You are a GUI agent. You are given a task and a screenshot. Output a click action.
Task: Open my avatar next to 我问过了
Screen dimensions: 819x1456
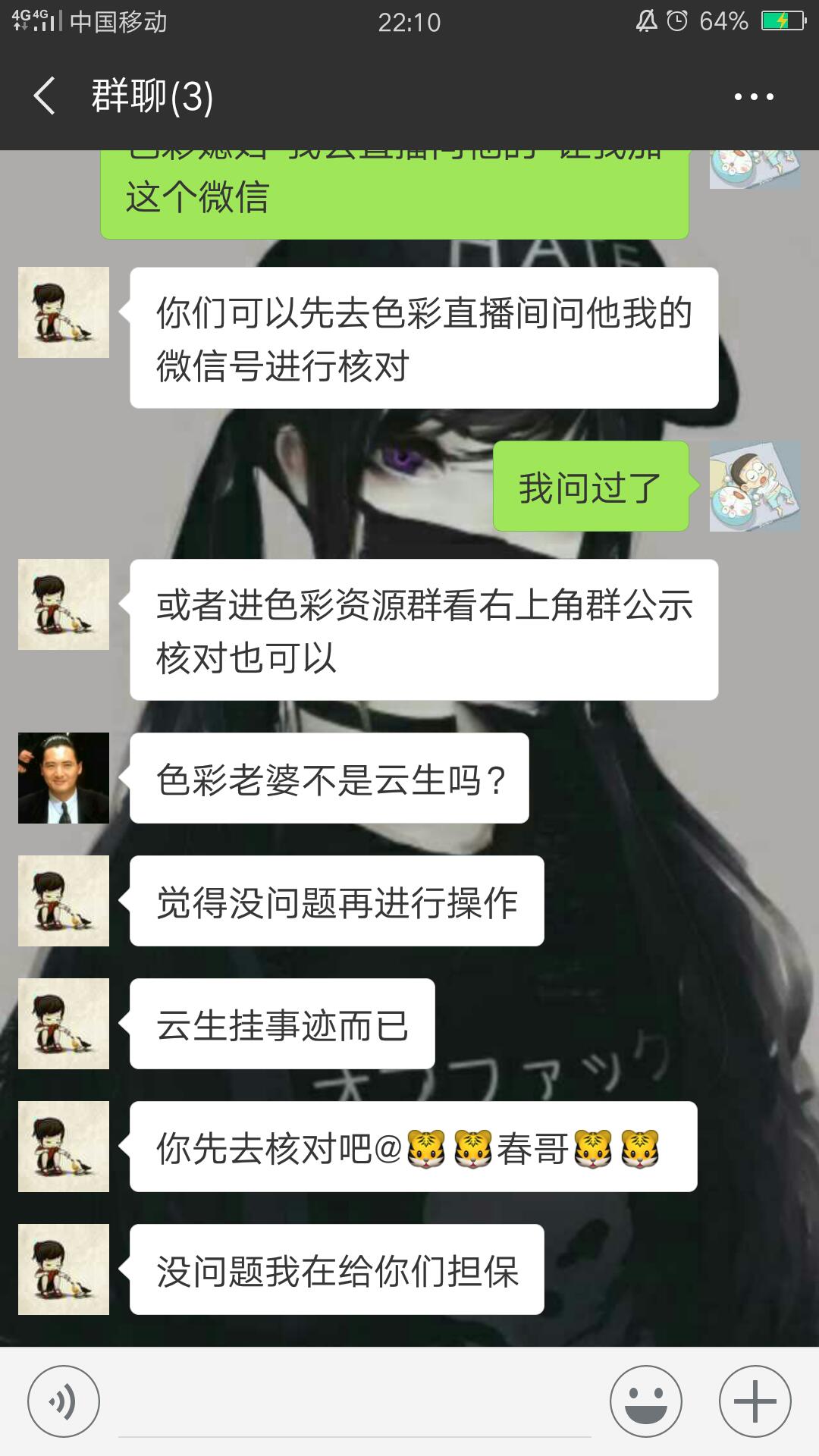(x=755, y=486)
